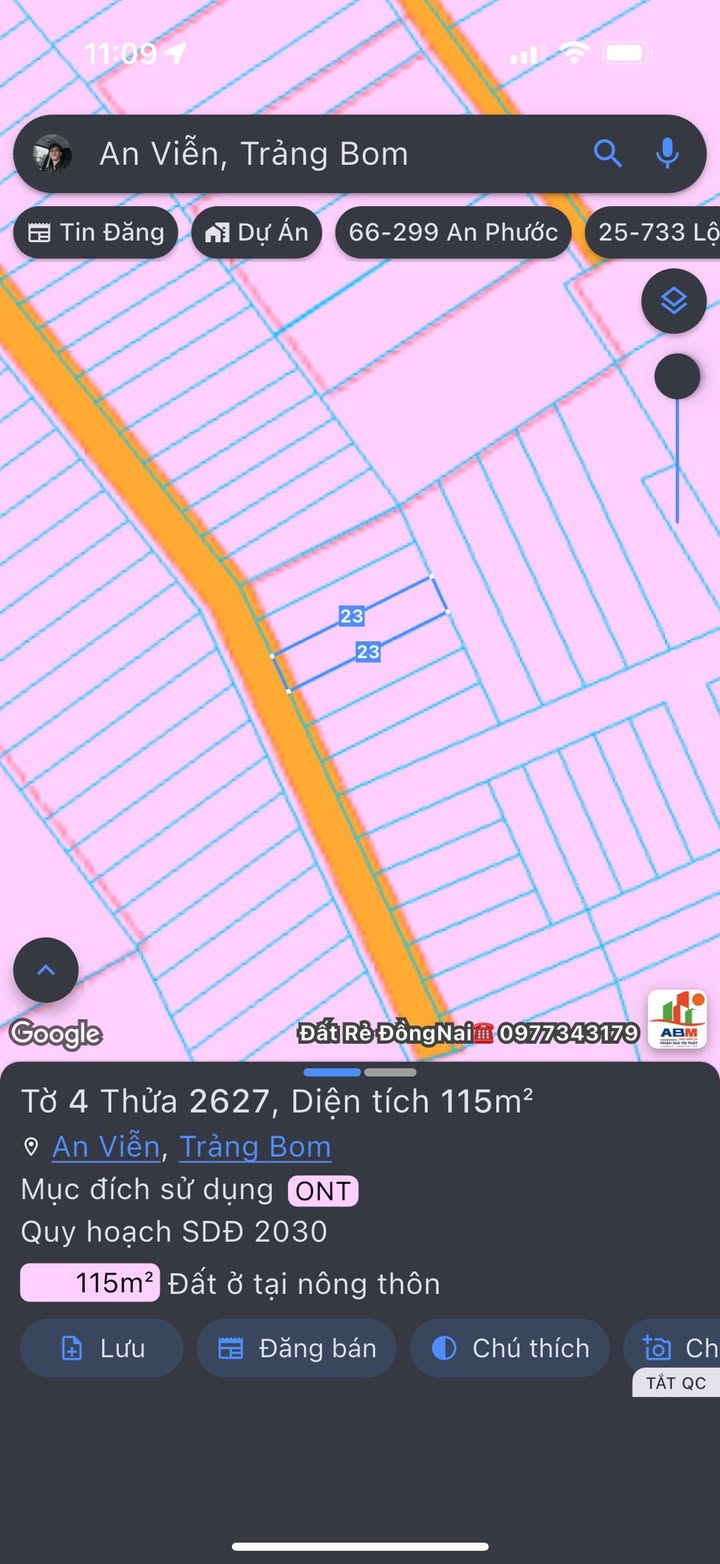Expand with the round up-arrow button
Screen dimensions: 720x1564
point(46,970)
